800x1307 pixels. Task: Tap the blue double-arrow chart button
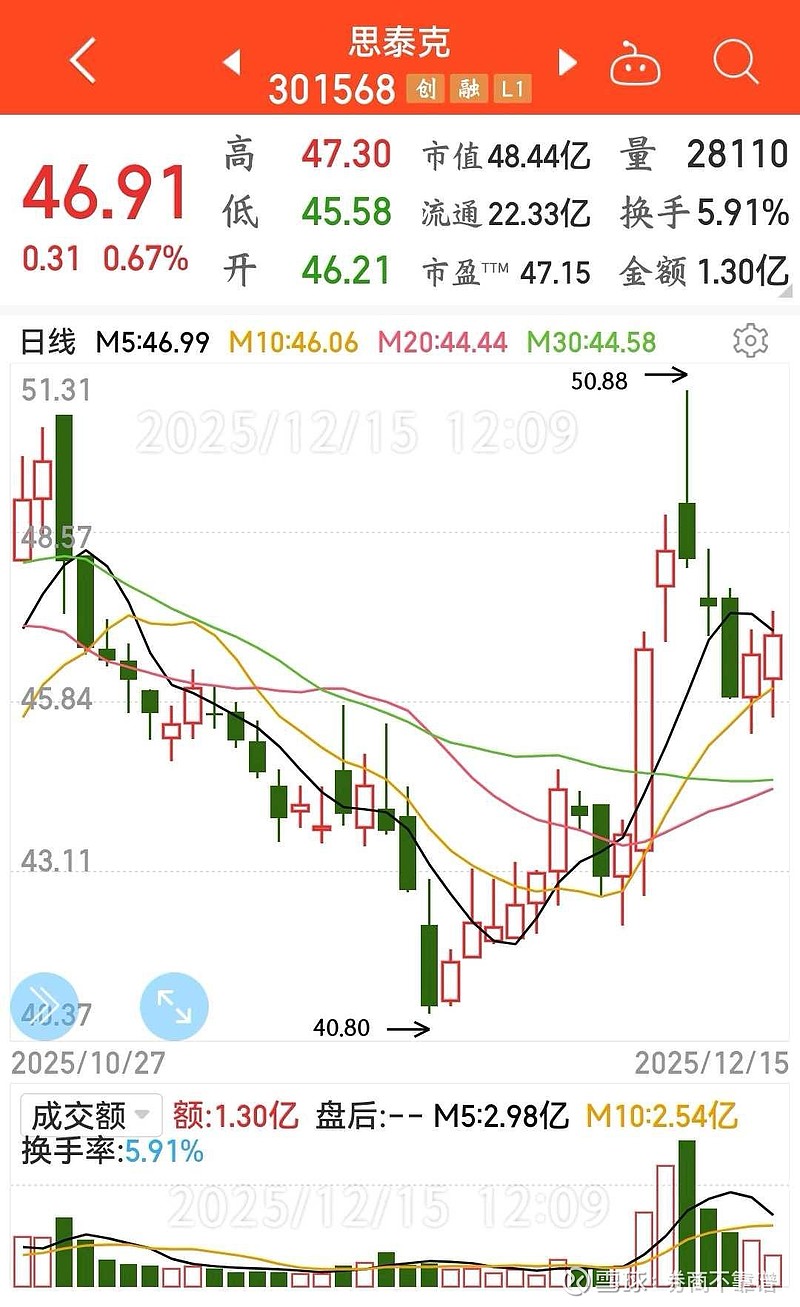44,1006
